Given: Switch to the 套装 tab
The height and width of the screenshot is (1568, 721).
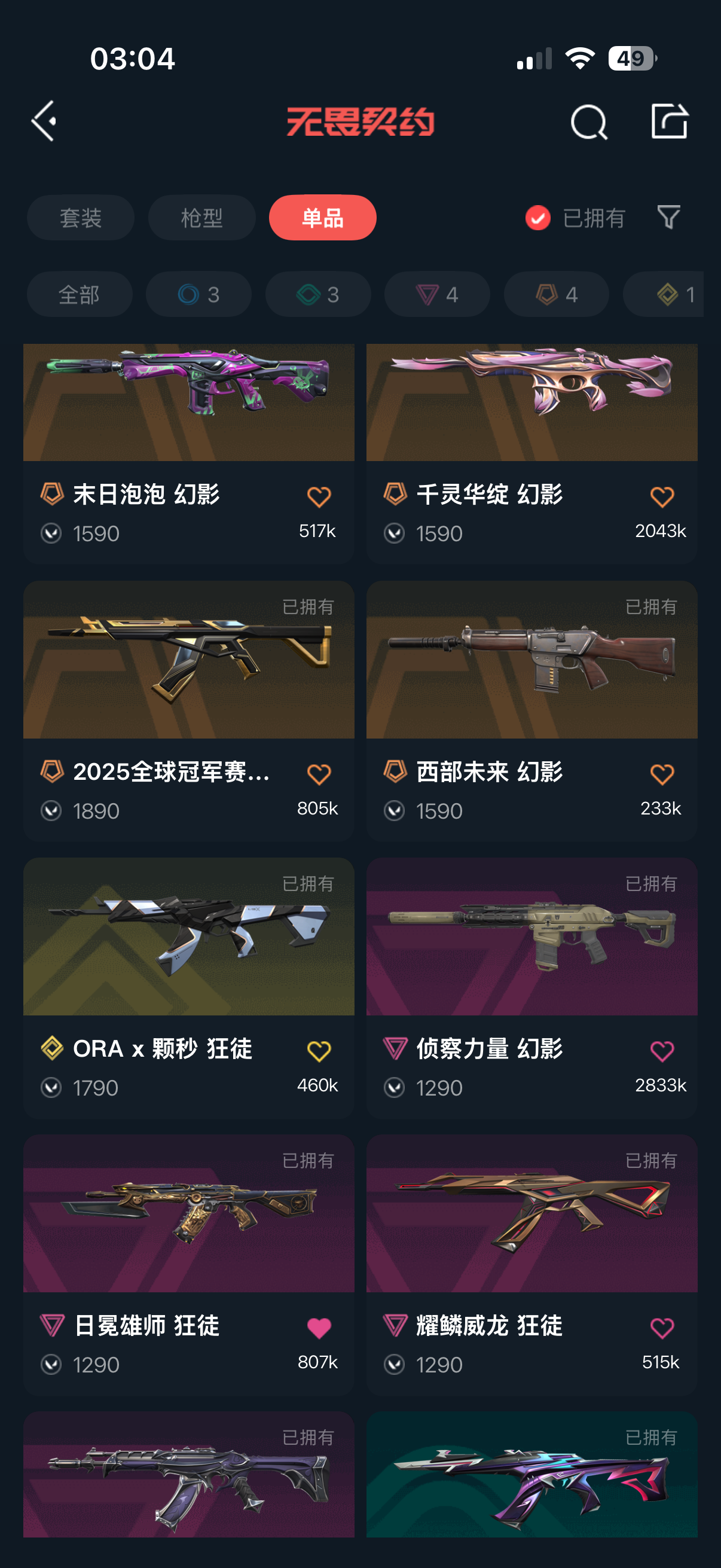Looking at the screenshot, I should (x=80, y=218).
